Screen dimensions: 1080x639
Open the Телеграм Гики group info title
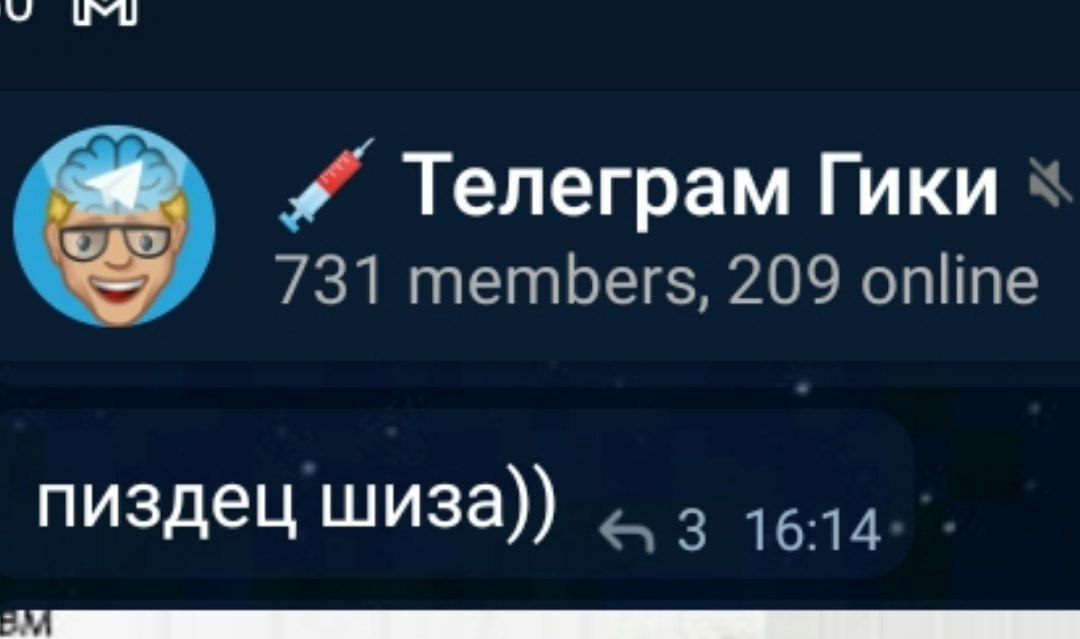(702, 188)
